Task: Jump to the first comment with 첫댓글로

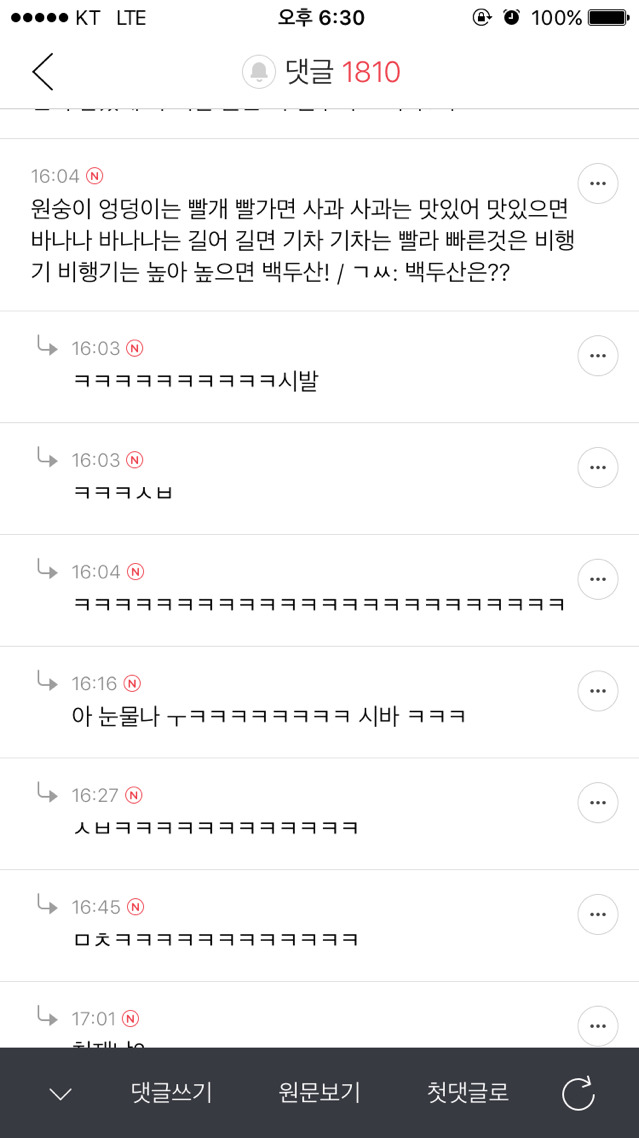Action: (467, 1093)
